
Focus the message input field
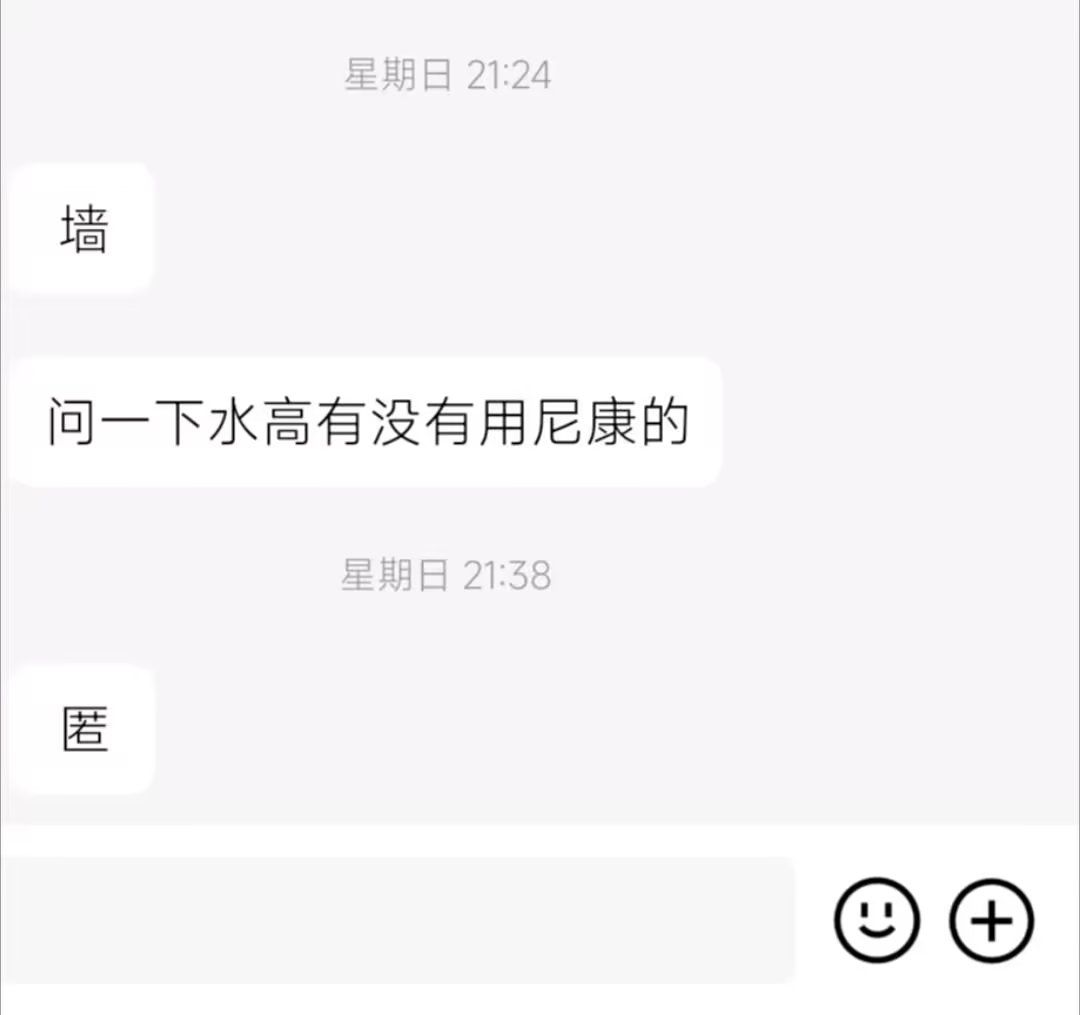400,920
